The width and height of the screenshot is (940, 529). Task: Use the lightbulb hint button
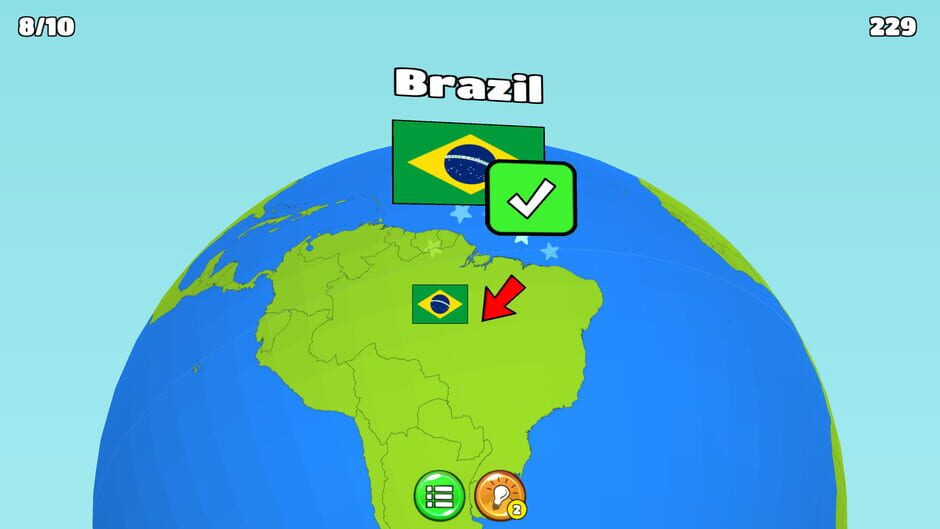point(500,495)
